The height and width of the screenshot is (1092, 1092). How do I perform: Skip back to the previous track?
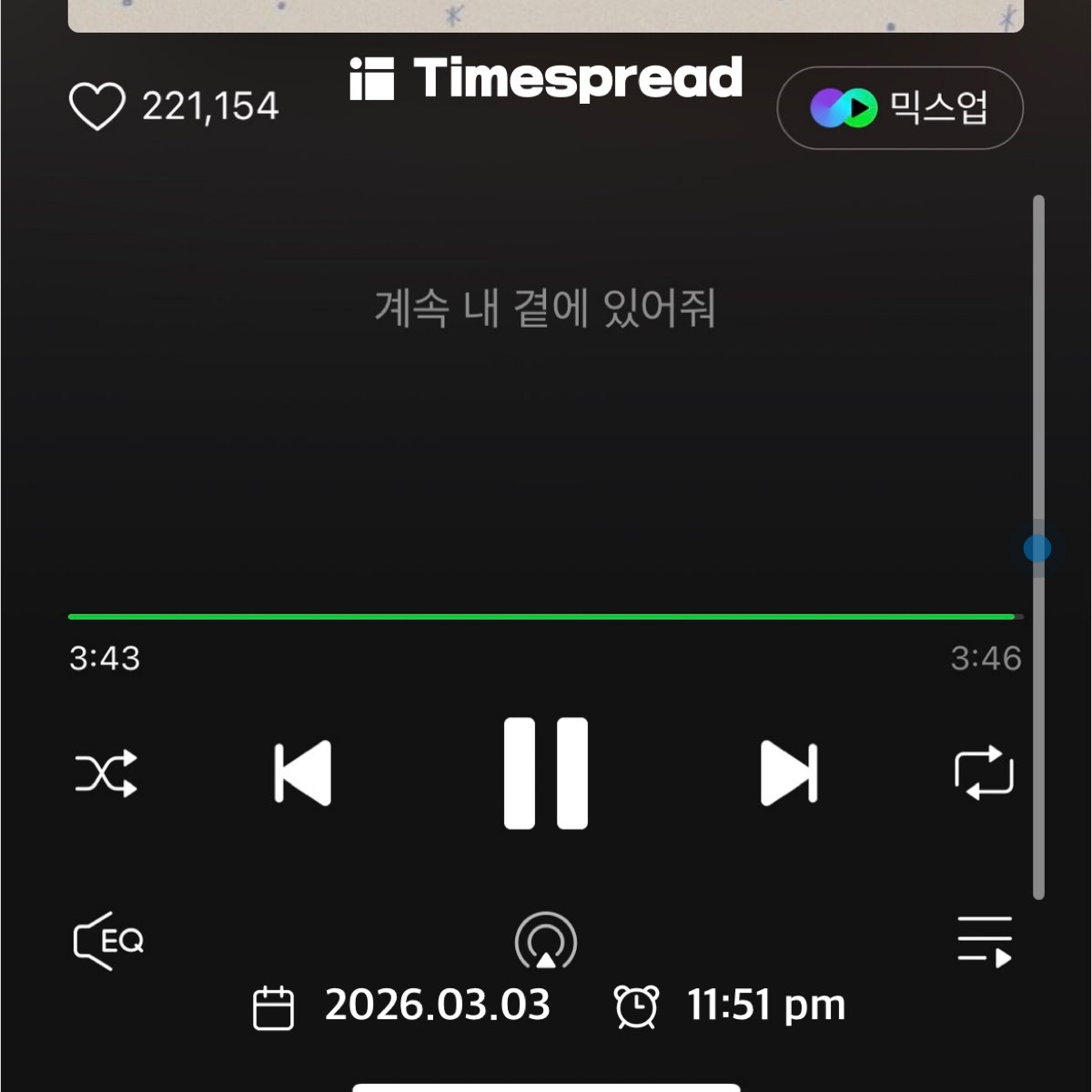coord(303,773)
